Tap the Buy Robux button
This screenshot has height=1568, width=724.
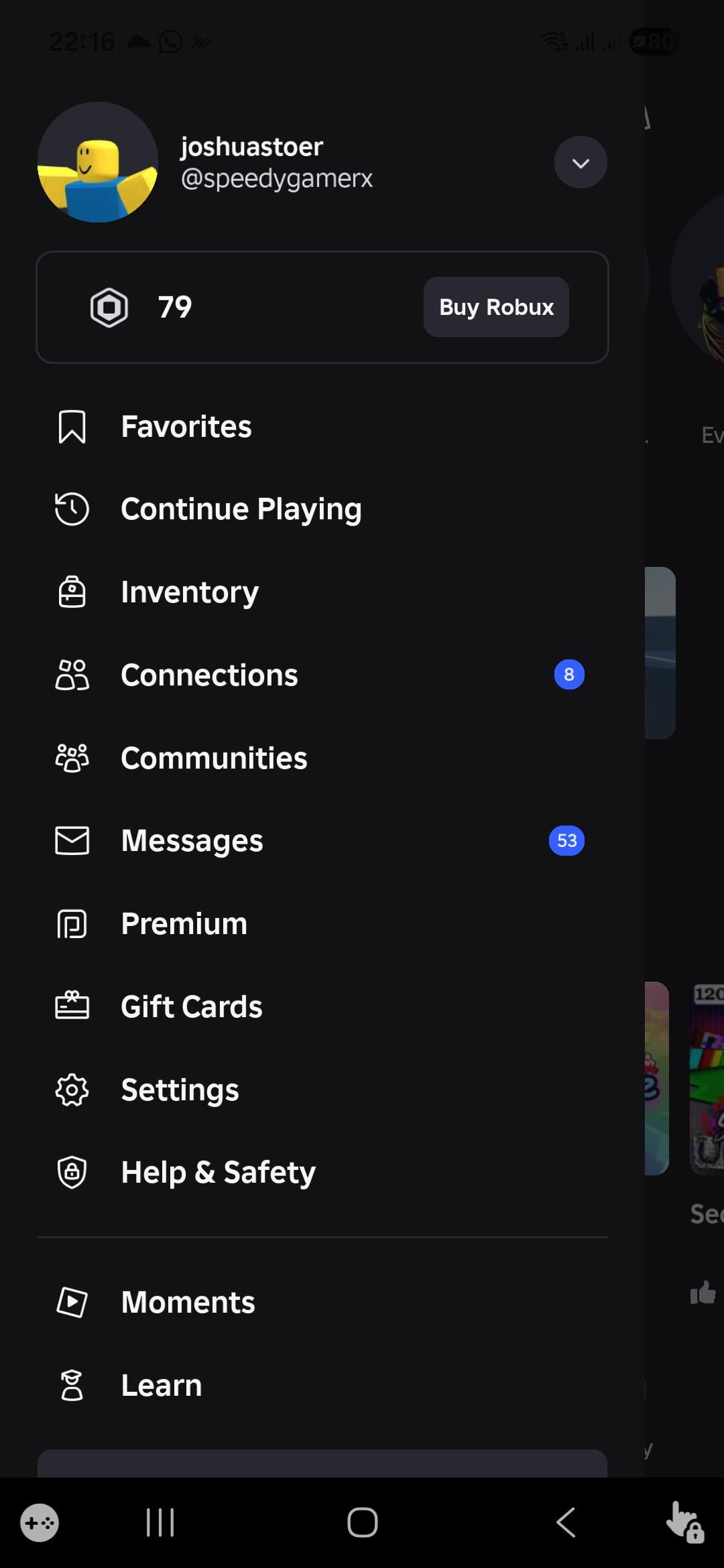[496, 307]
